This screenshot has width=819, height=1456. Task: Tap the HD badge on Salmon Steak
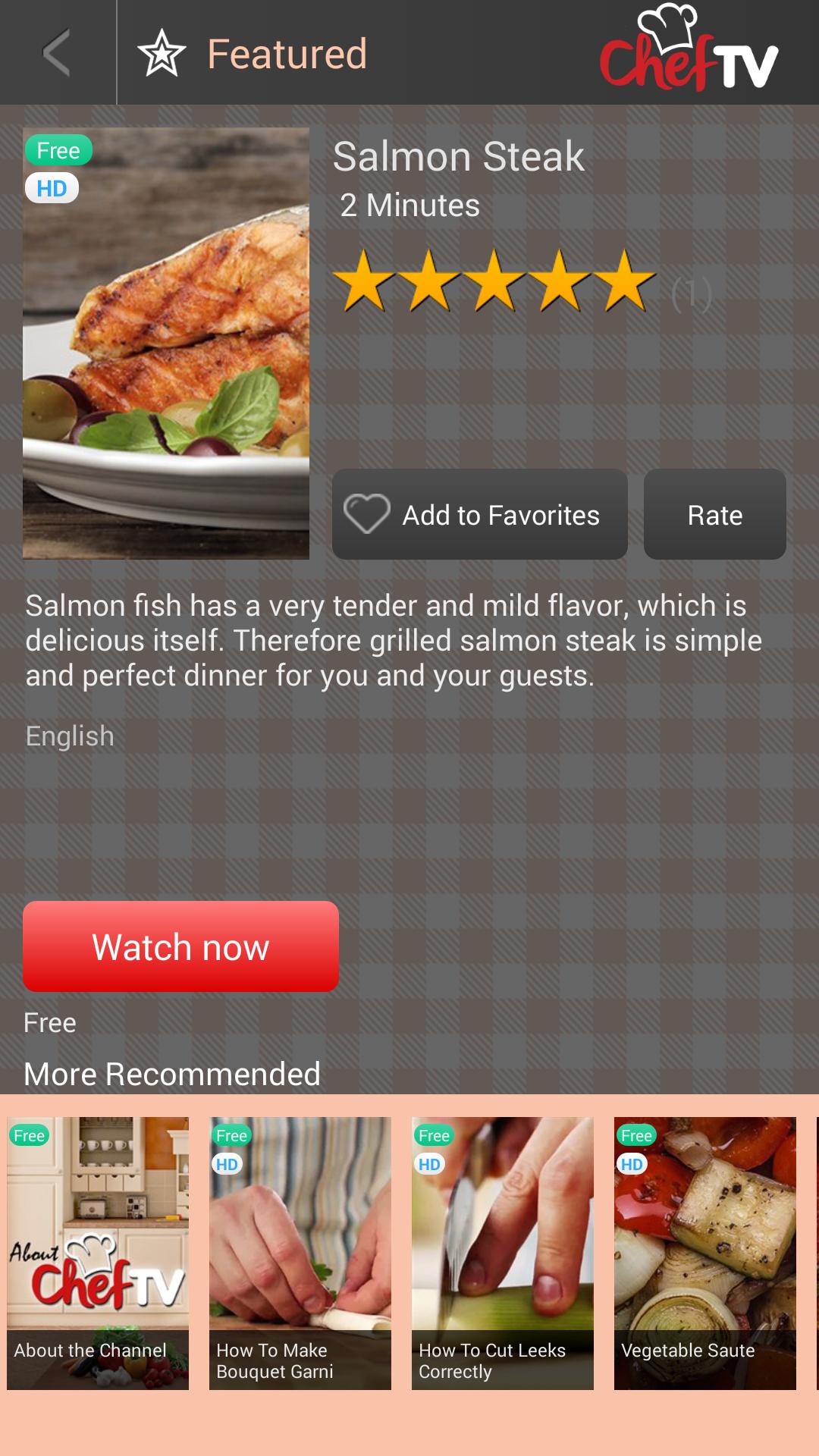[52, 189]
